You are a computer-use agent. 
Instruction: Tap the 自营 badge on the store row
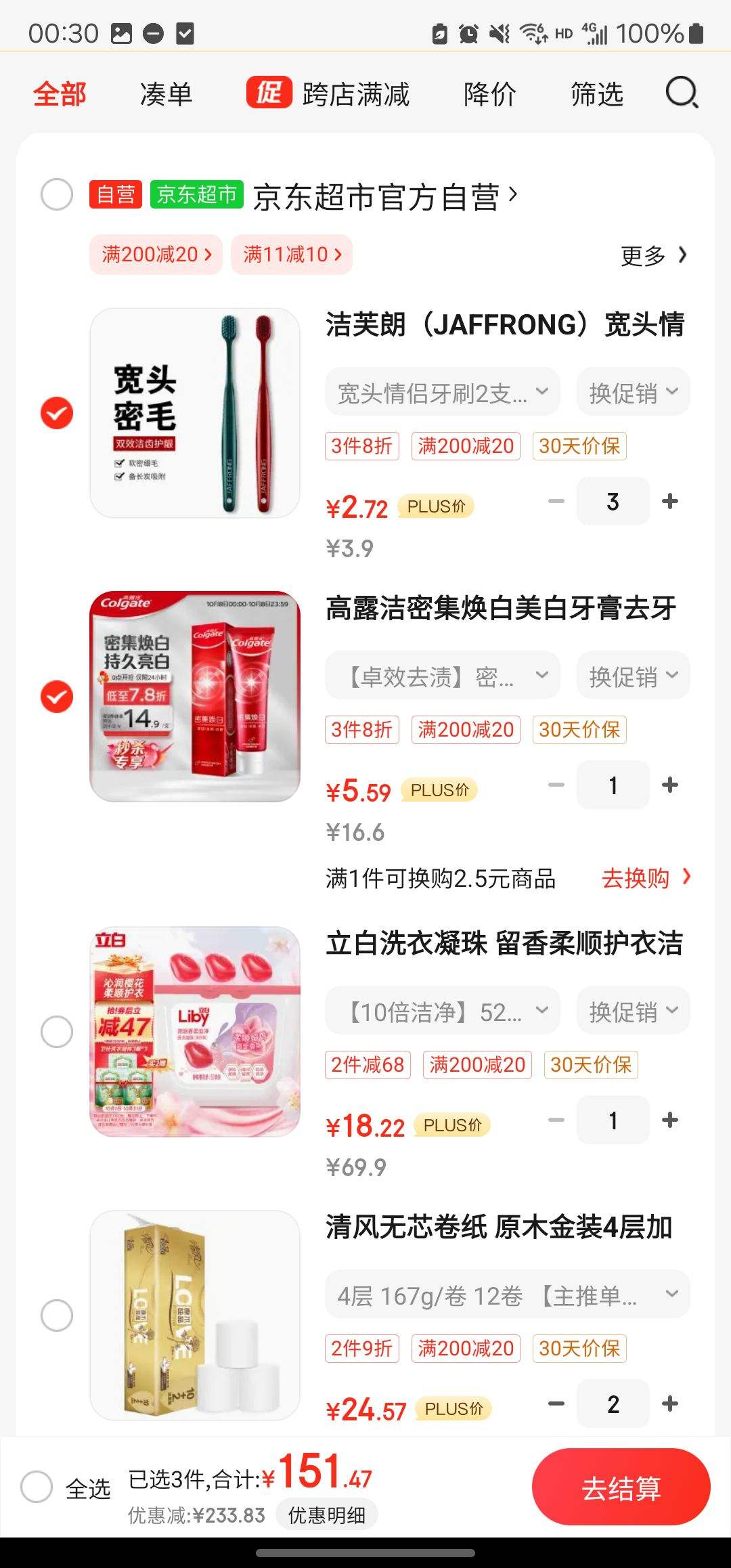[114, 194]
